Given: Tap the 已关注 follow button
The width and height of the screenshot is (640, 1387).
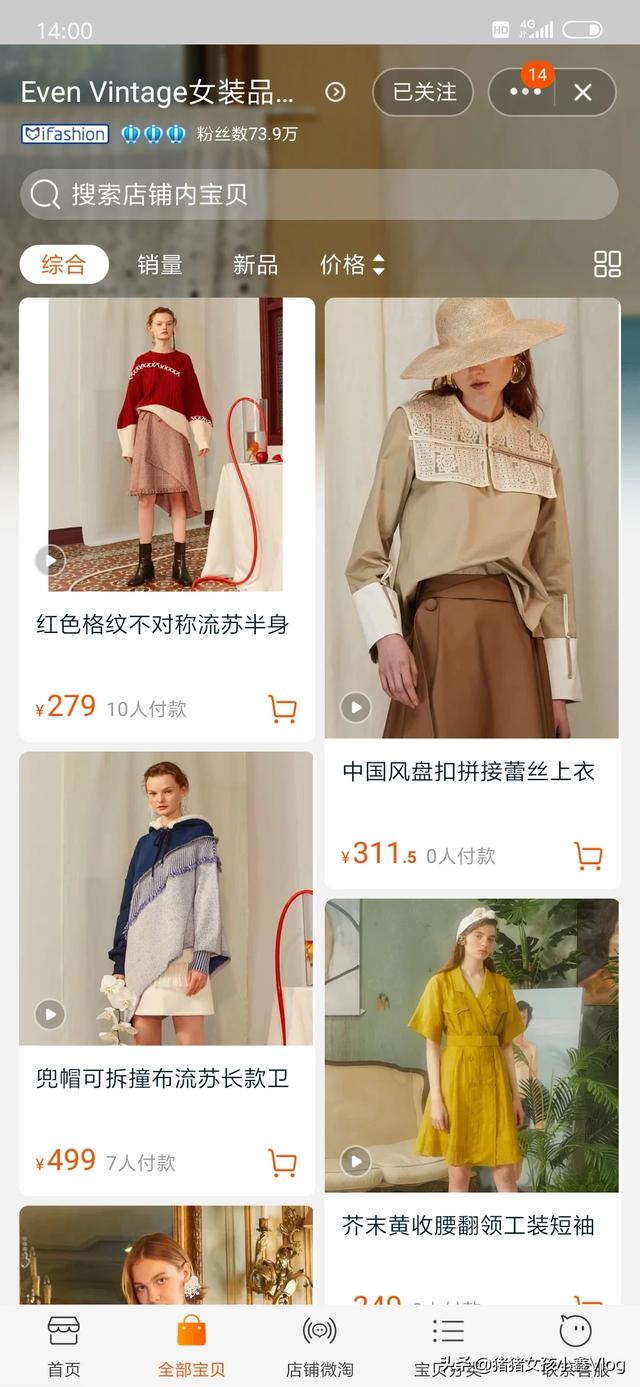Looking at the screenshot, I should point(424,93).
